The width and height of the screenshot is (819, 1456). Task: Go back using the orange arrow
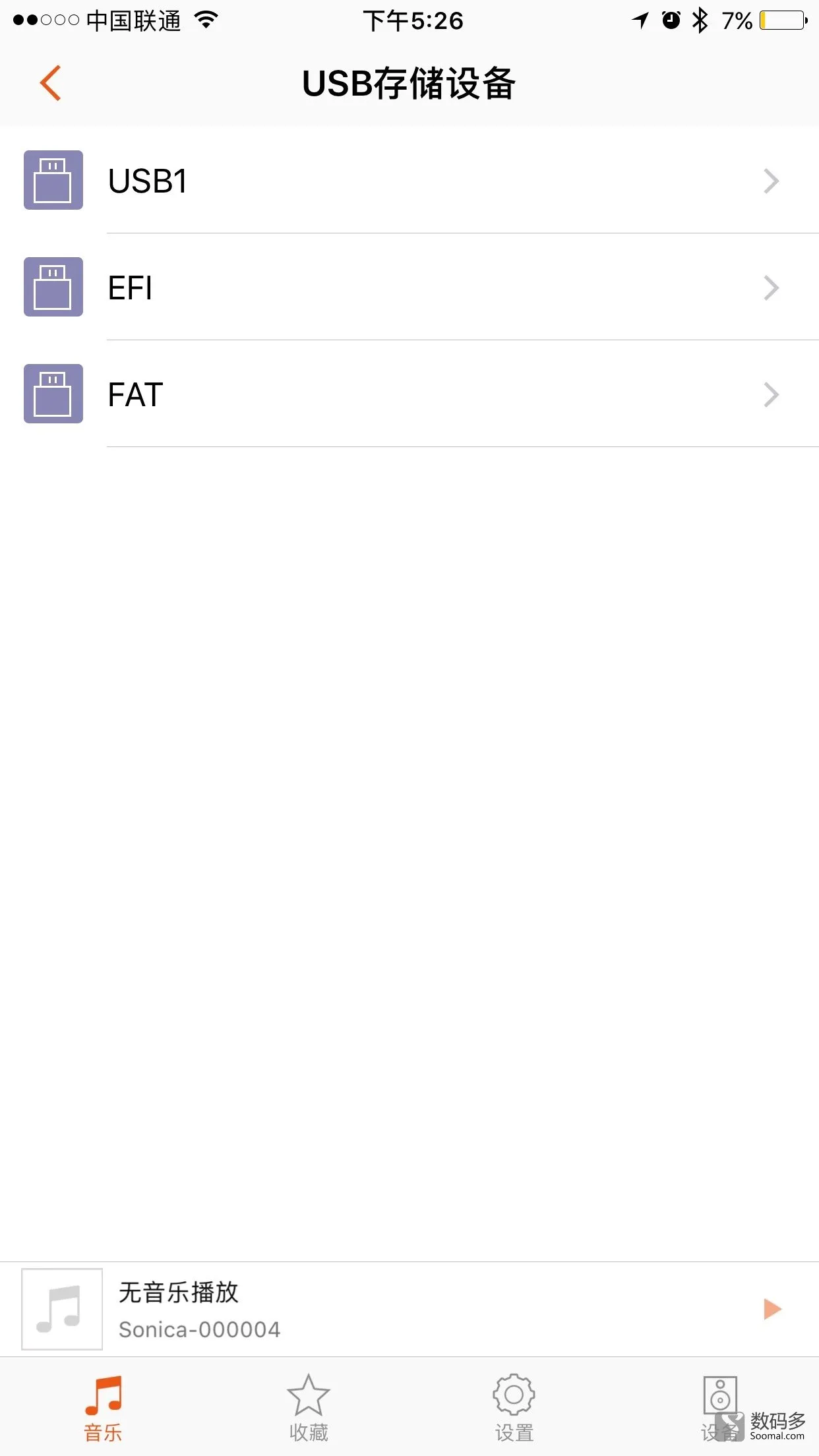click(50, 83)
